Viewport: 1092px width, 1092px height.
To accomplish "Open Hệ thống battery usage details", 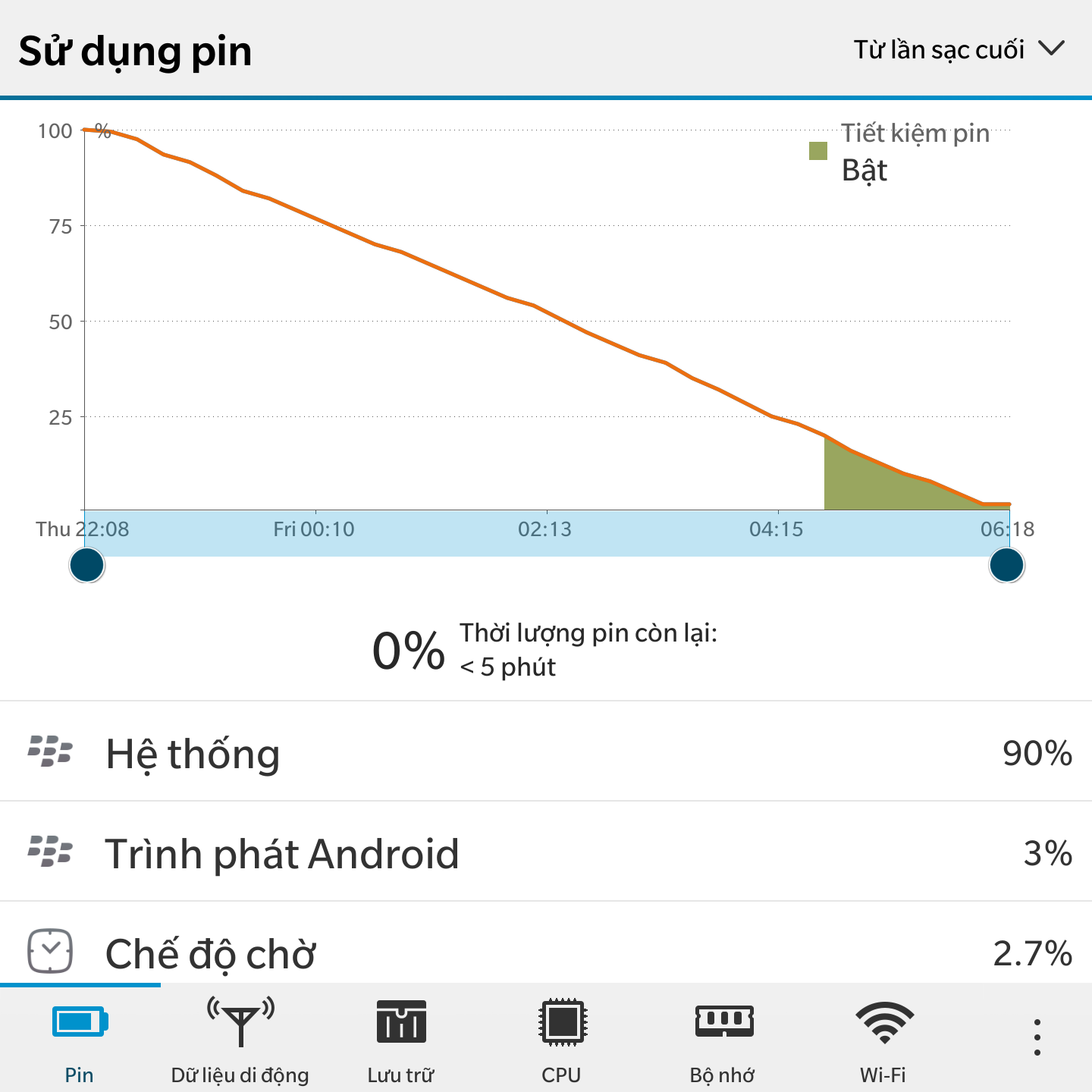I will [x=546, y=752].
